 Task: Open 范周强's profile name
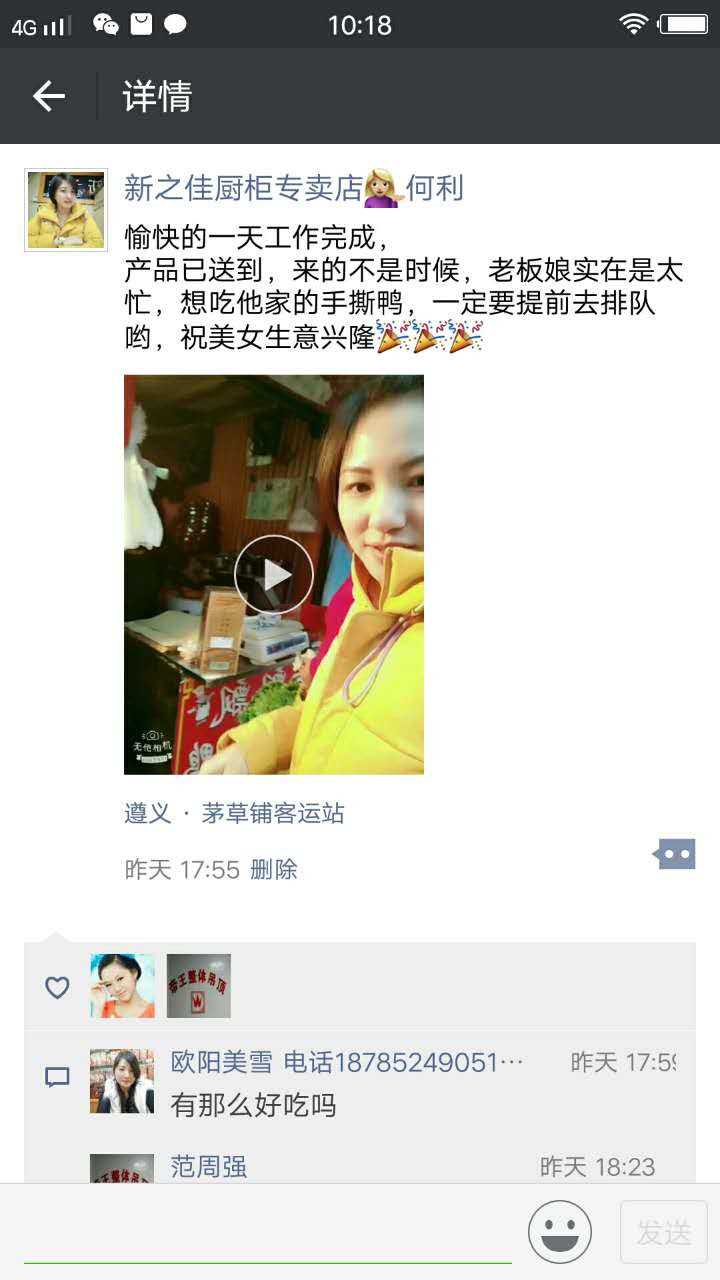point(209,1166)
